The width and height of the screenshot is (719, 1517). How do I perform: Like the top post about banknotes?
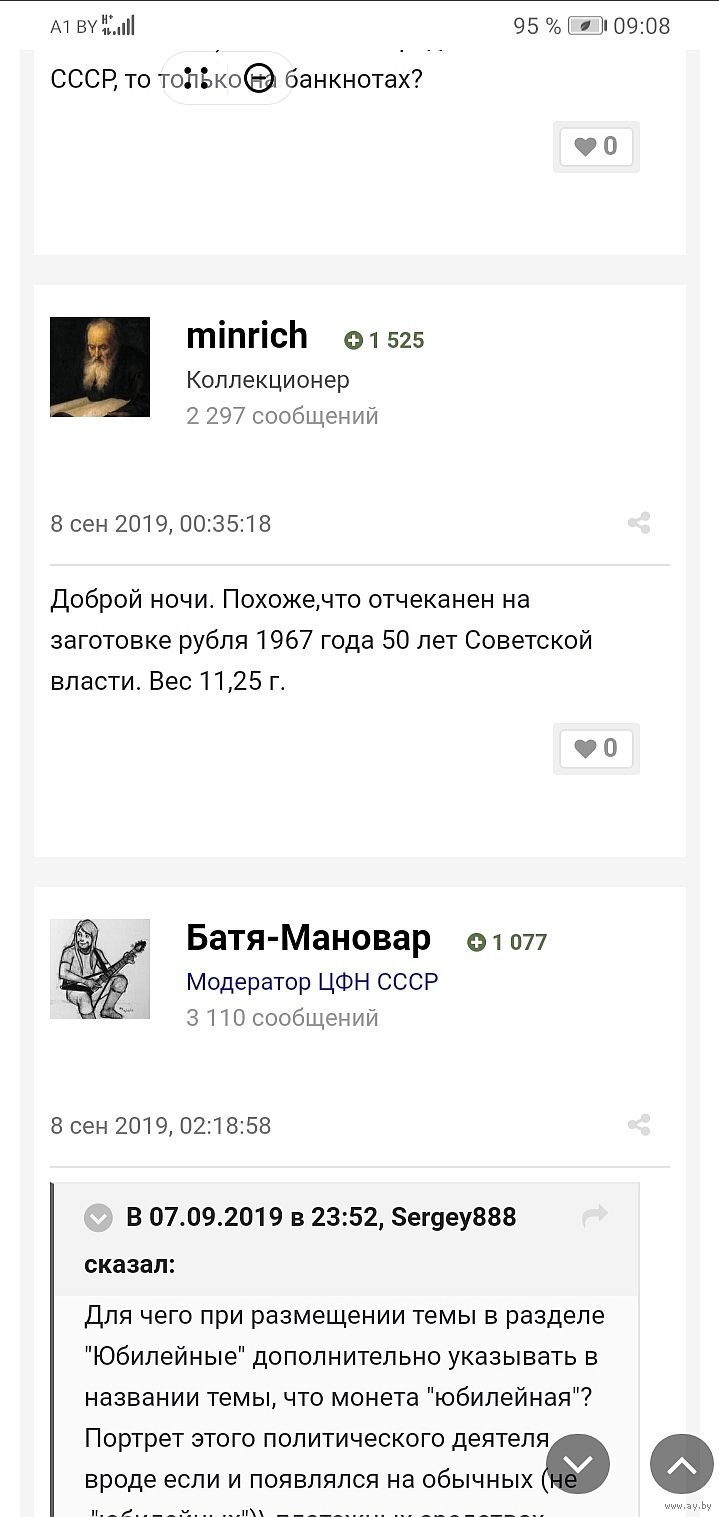596,147
